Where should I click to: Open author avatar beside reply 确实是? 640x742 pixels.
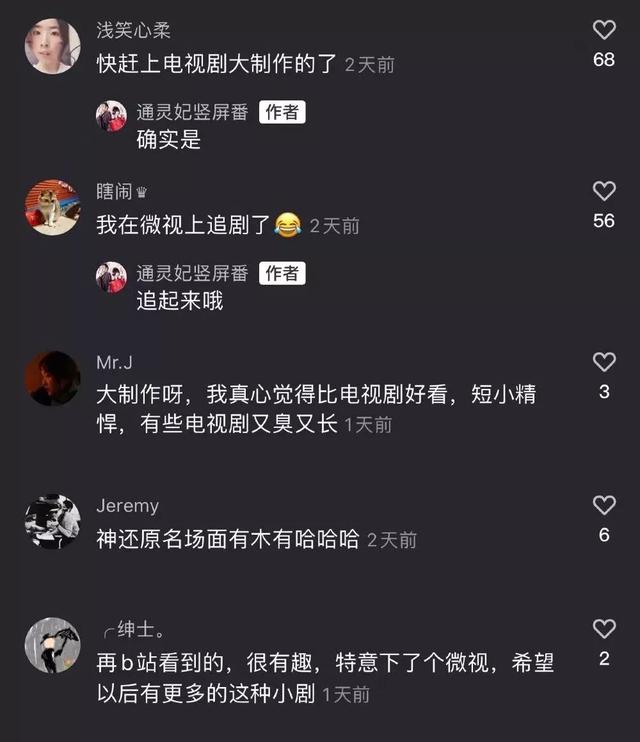pos(111,116)
